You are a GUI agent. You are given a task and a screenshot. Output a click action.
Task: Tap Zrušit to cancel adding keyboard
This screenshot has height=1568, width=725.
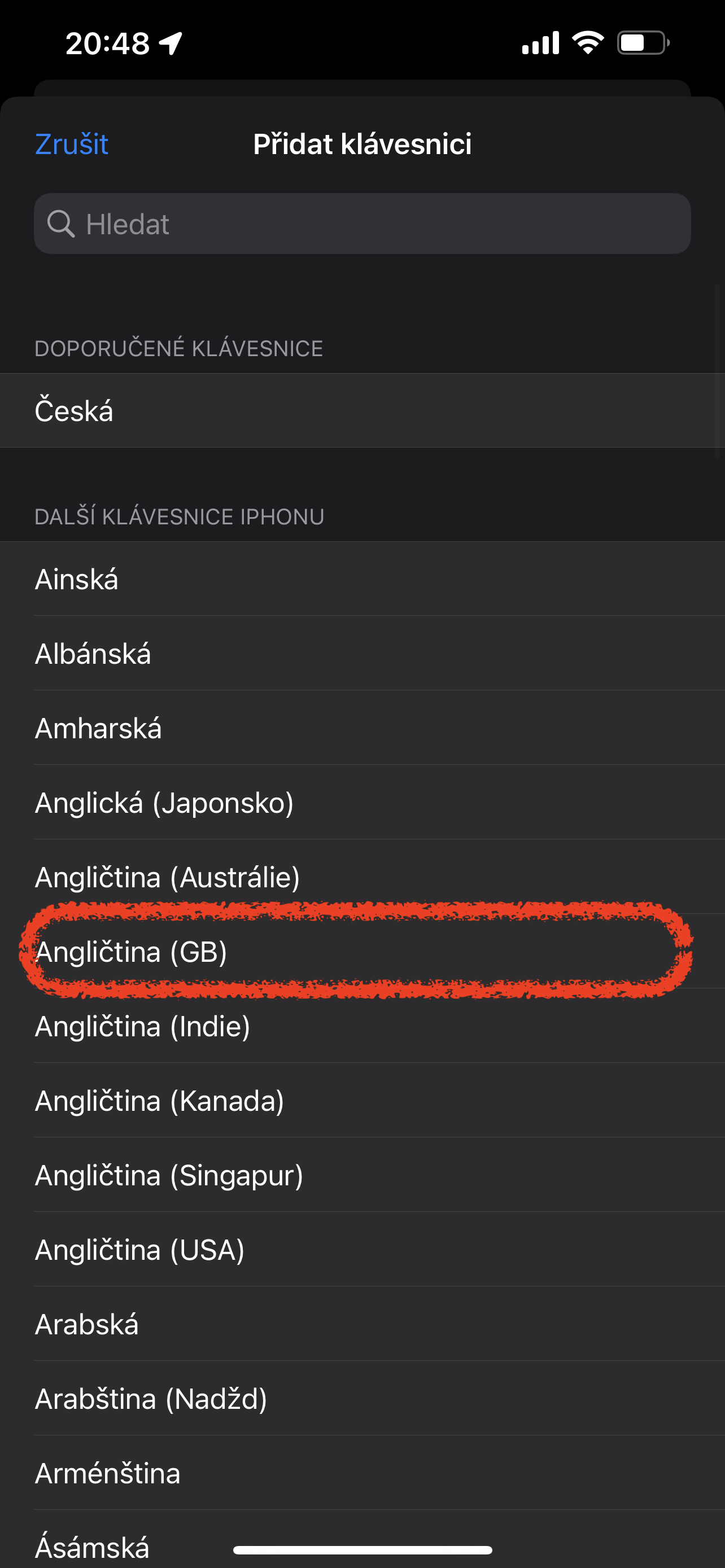(x=71, y=144)
